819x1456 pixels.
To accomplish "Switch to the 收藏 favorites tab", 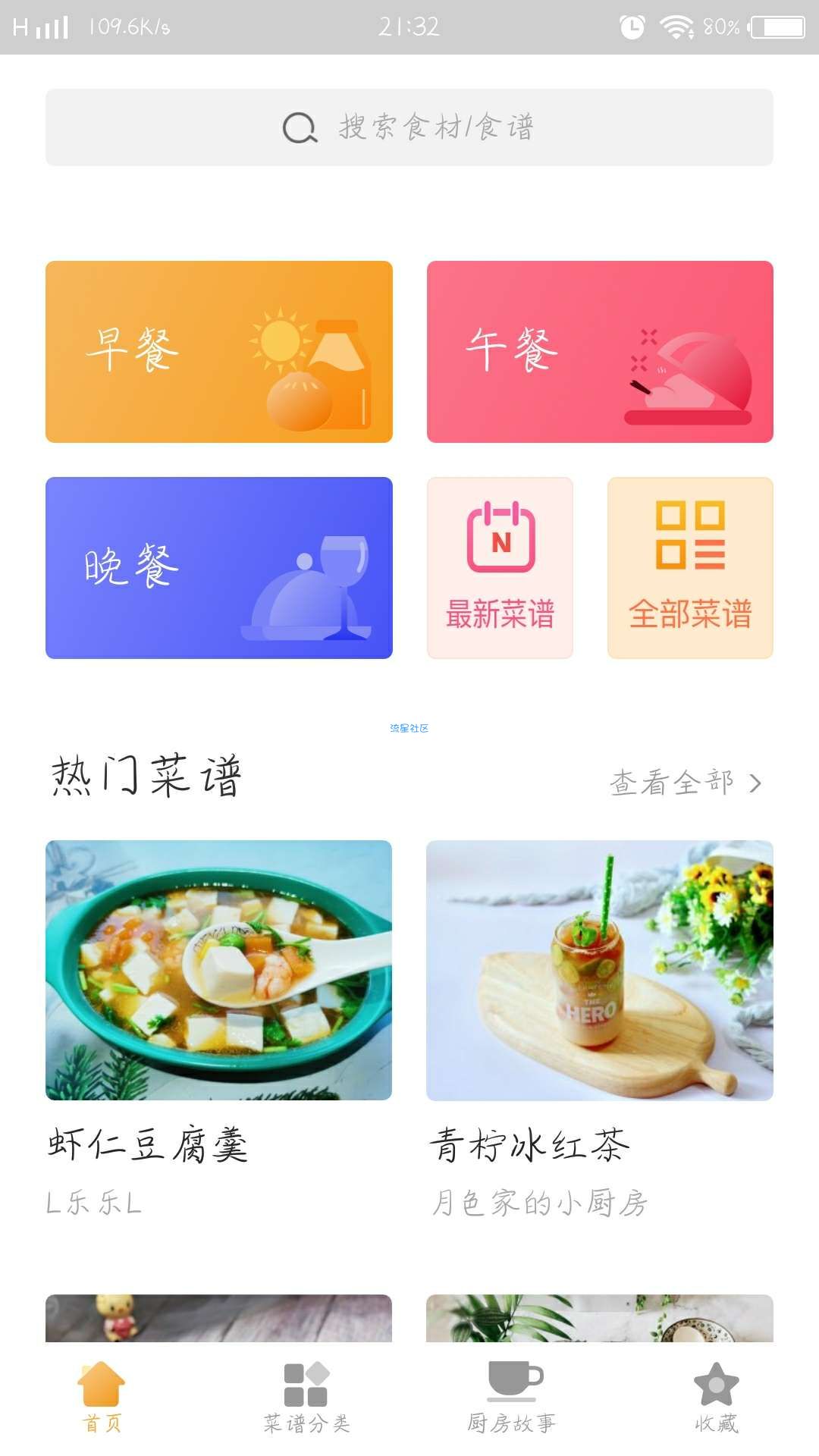I will pyautogui.click(x=717, y=1398).
